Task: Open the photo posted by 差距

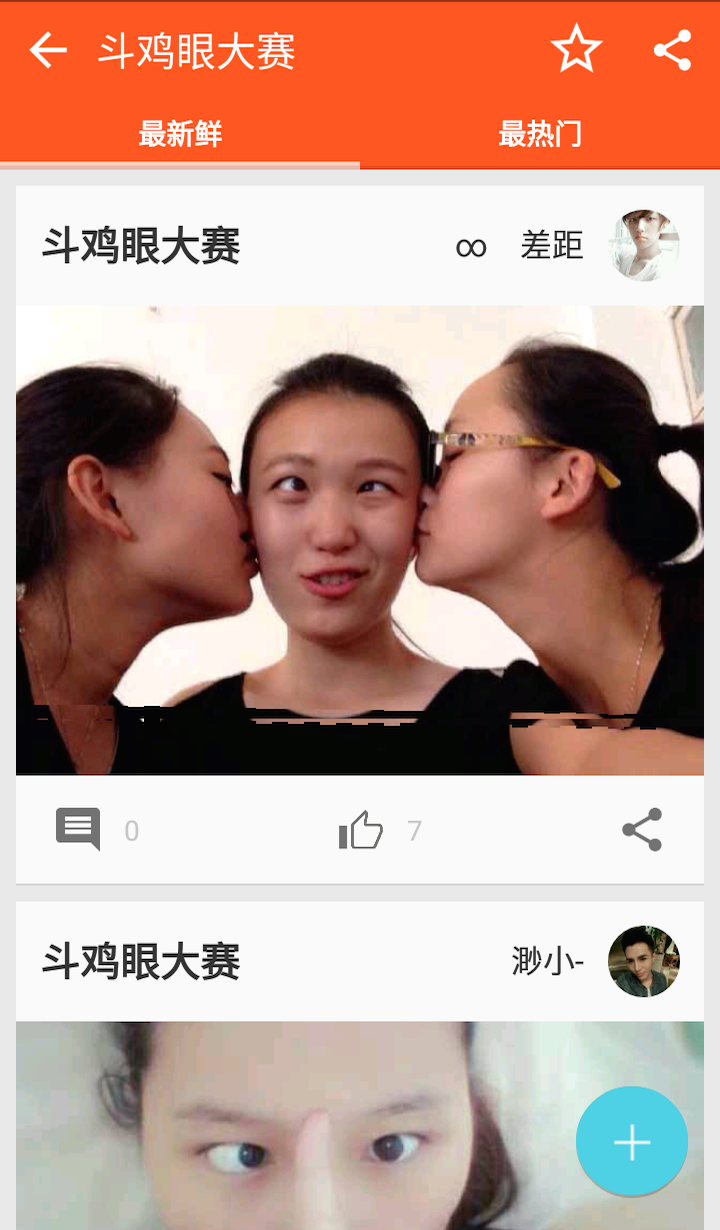Action: point(360,540)
